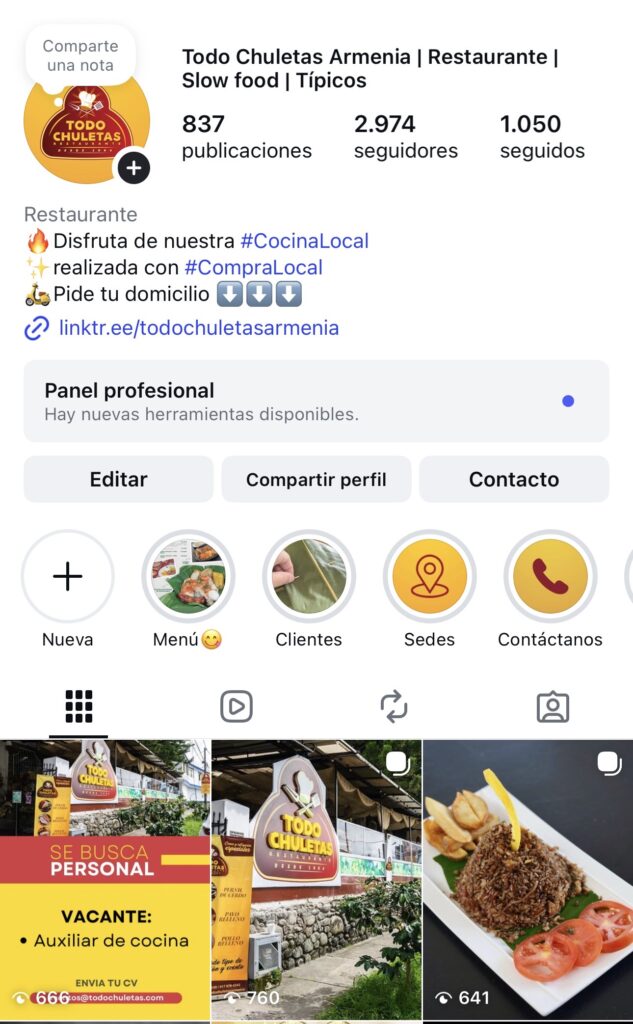Open the #CocinaLocal hashtag
The image size is (633, 1024).
[x=304, y=241]
